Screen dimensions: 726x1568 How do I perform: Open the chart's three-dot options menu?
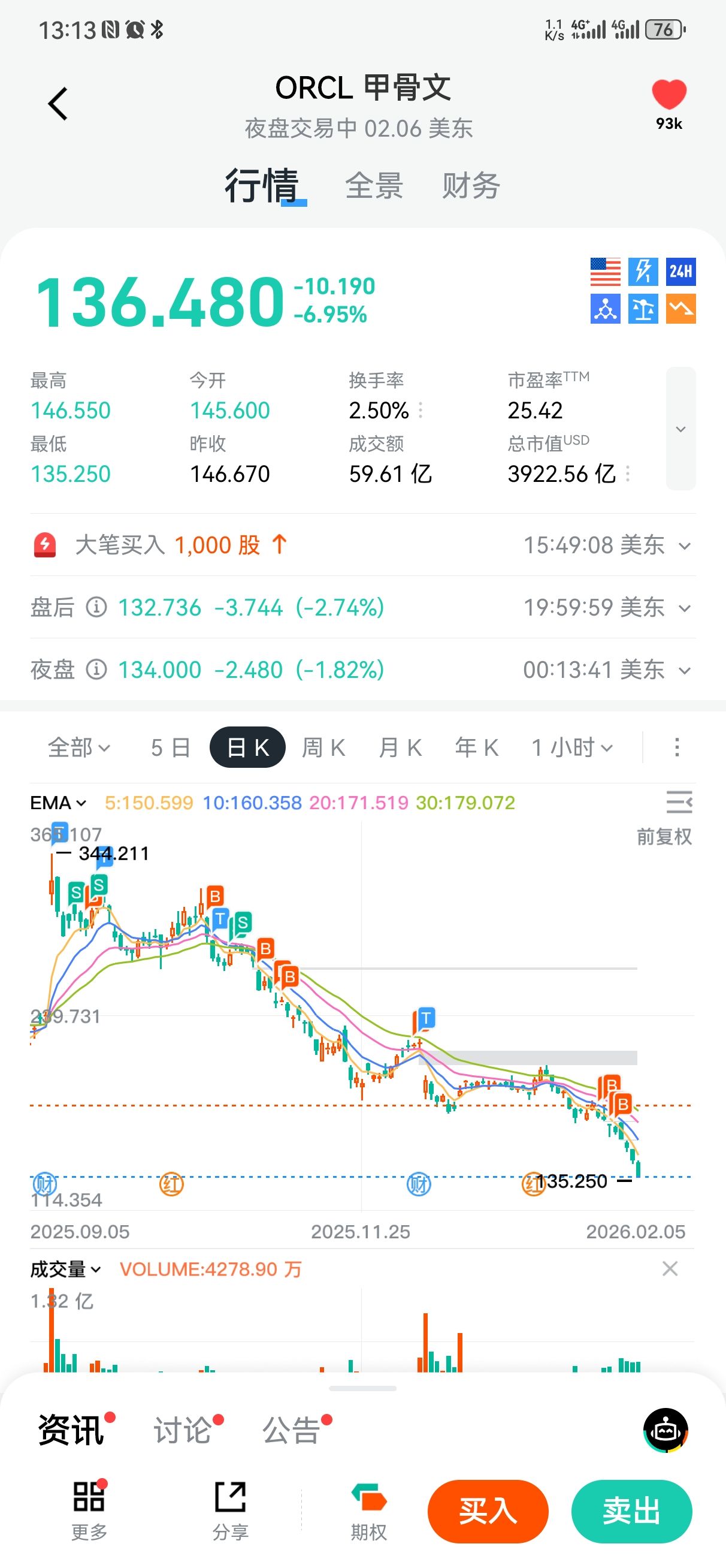(x=677, y=747)
